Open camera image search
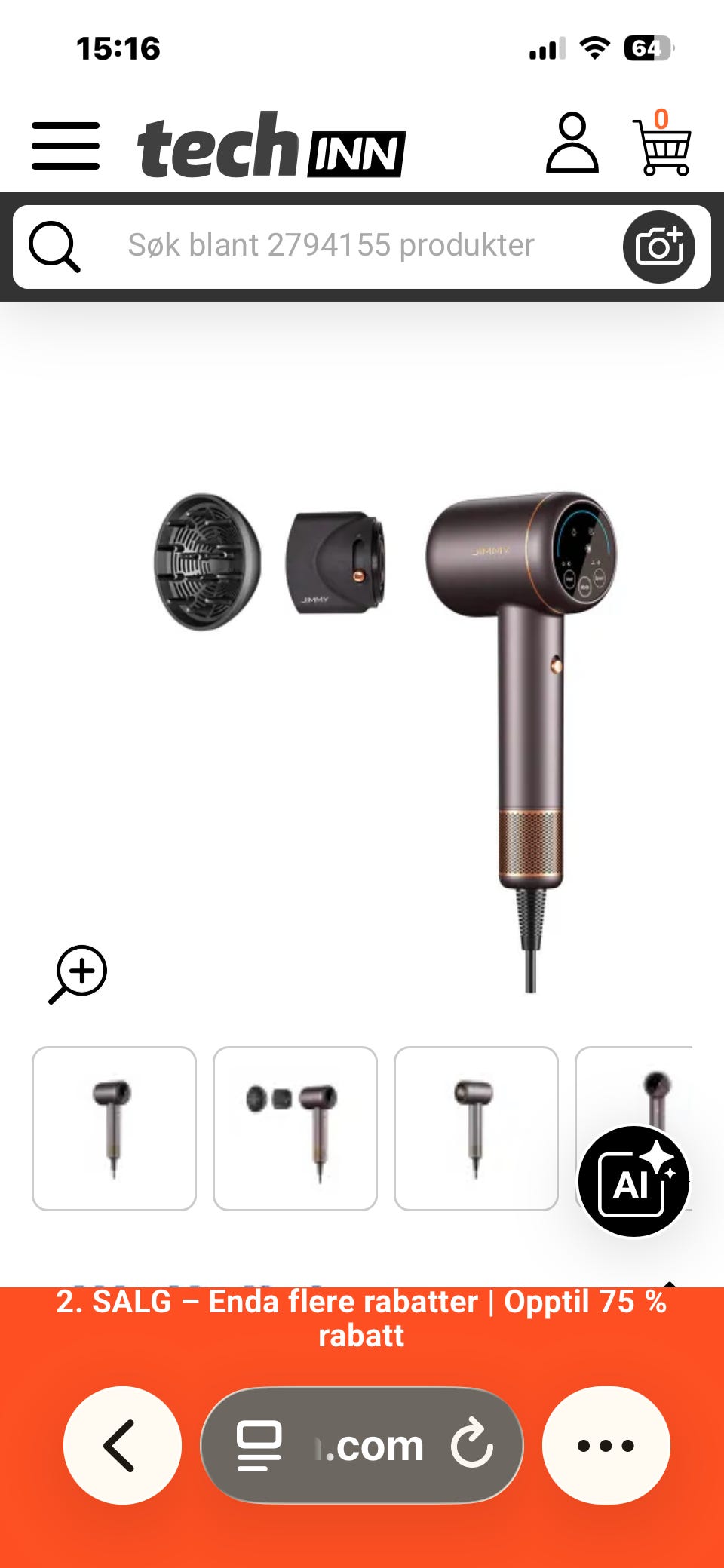The width and height of the screenshot is (724, 1568). coord(659,247)
